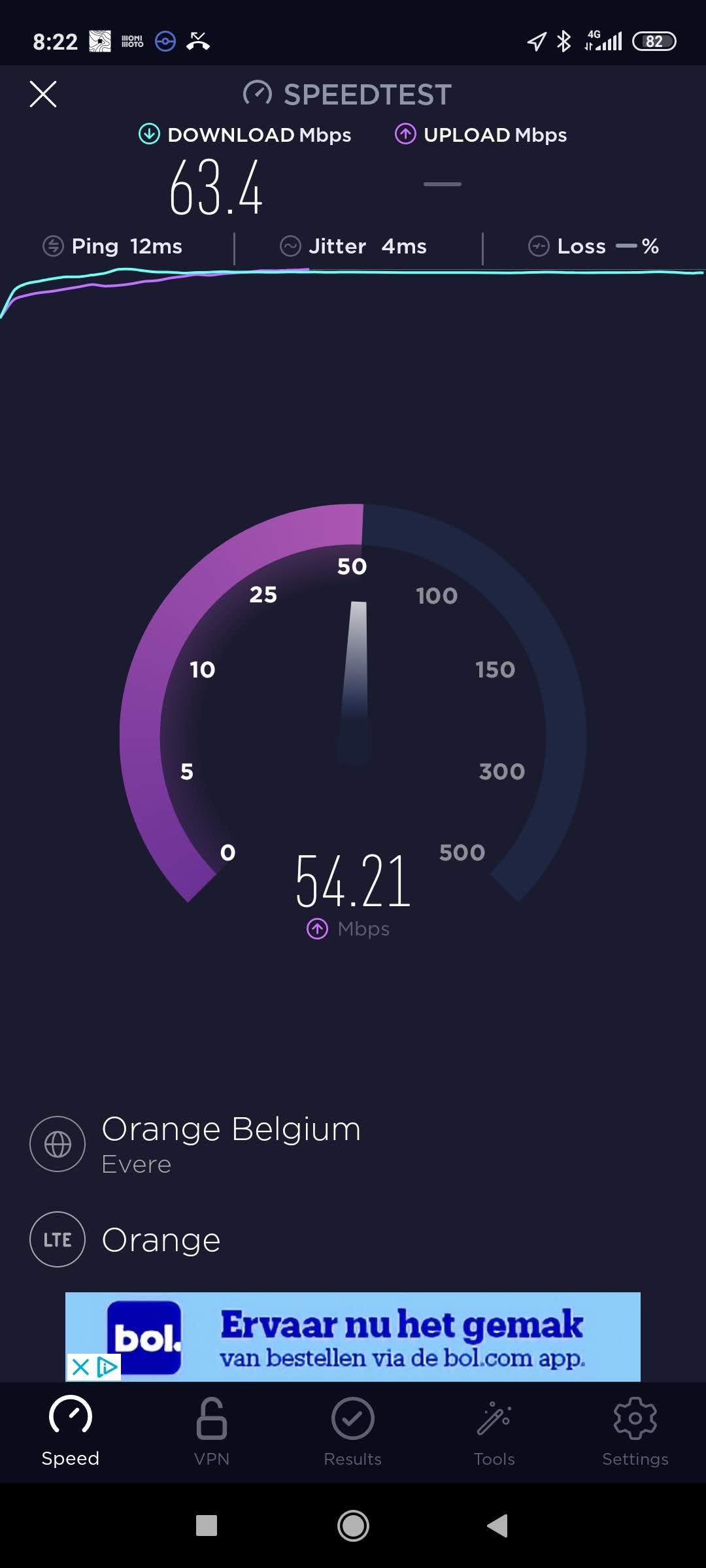Screen dimensions: 706x1568
Task: Return to the home screen
Action: [353, 1526]
